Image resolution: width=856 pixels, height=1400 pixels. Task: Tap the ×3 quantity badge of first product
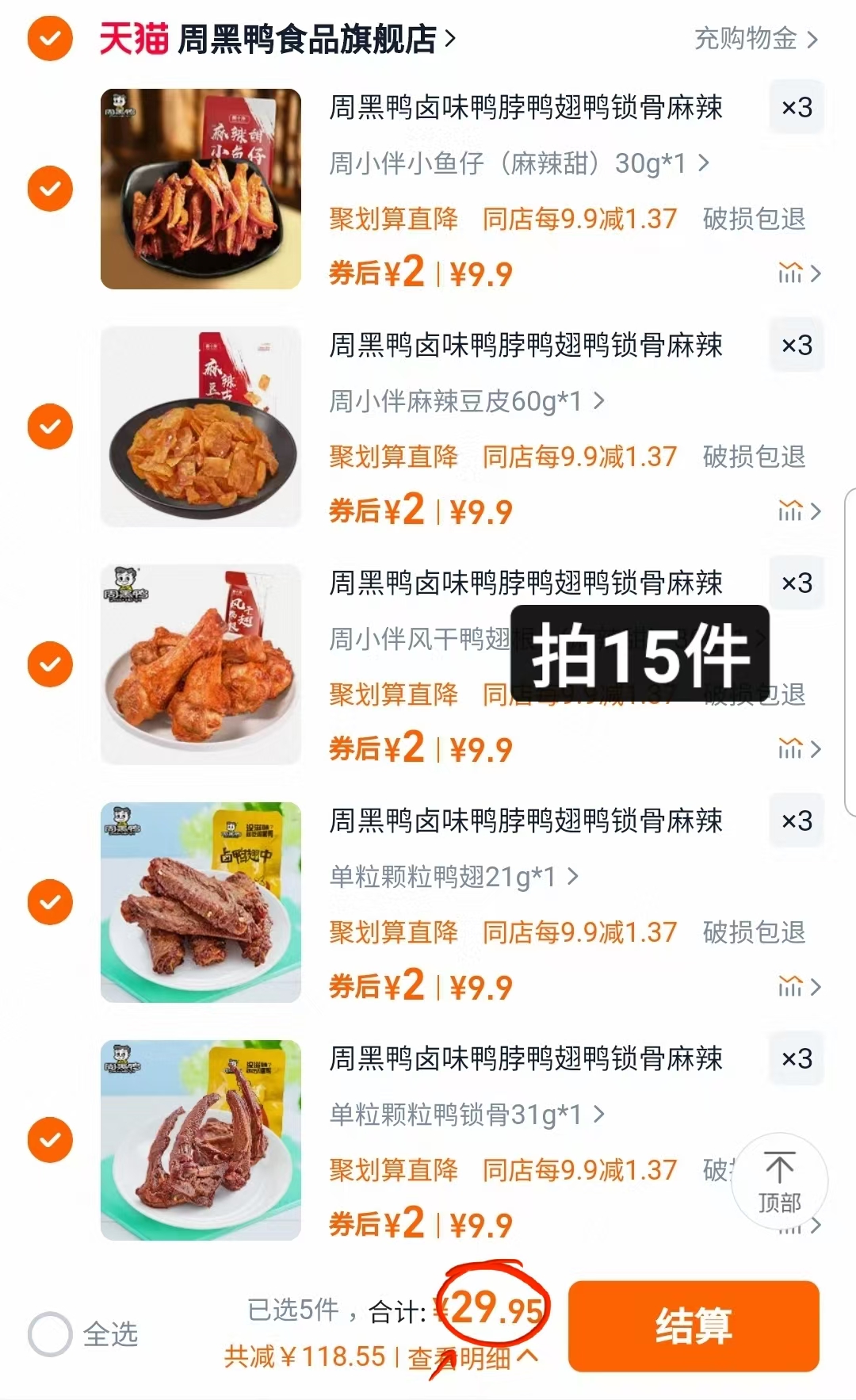(797, 109)
